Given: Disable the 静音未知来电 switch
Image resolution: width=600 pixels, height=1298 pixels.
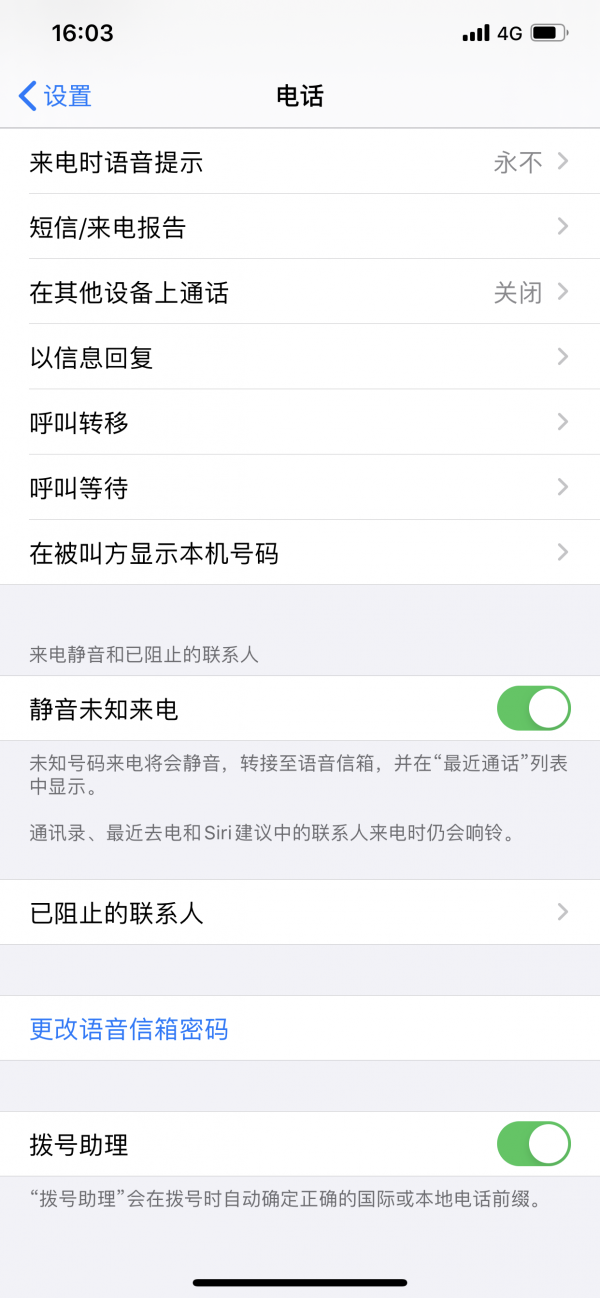Looking at the screenshot, I should pyautogui.click(x=534, y=708).
